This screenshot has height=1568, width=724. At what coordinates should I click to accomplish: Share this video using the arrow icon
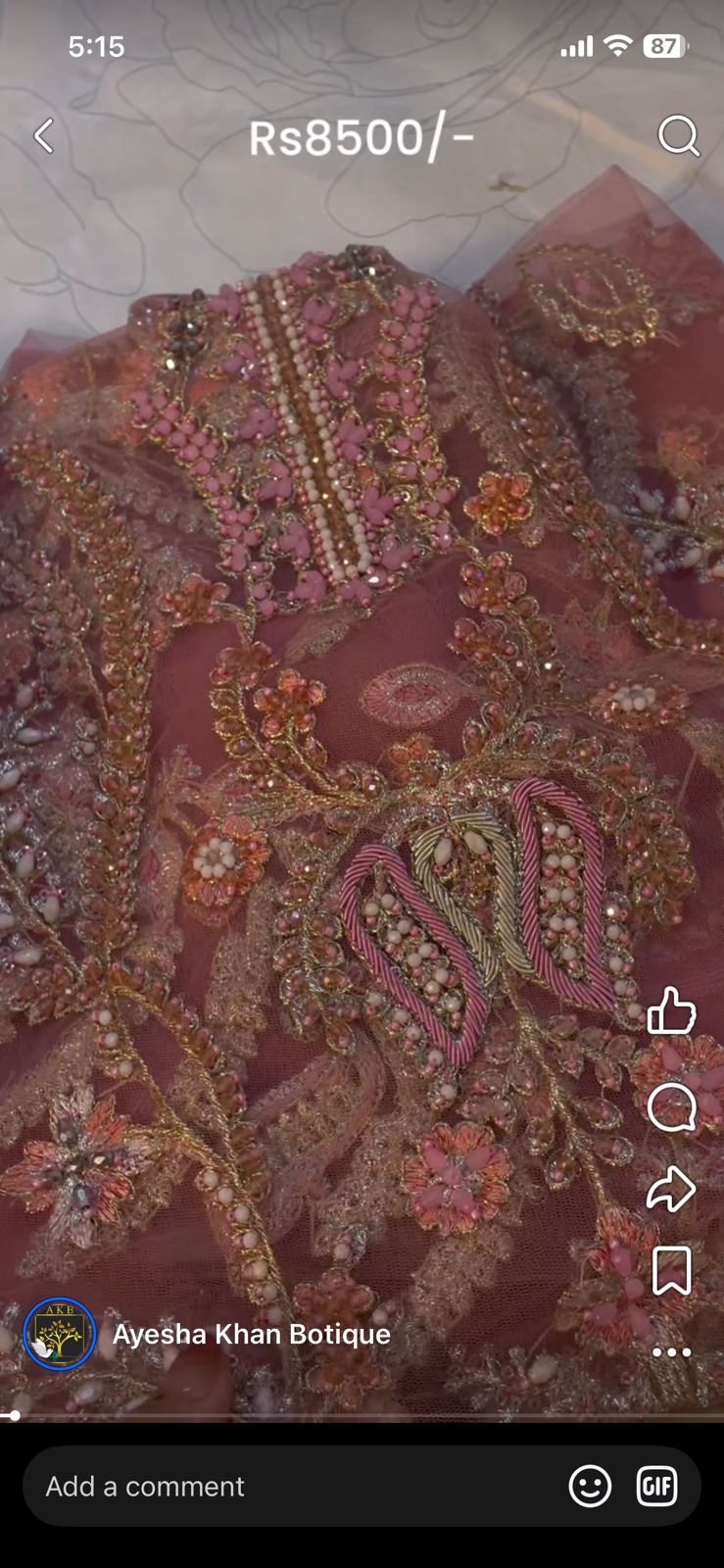(671, 1189)
